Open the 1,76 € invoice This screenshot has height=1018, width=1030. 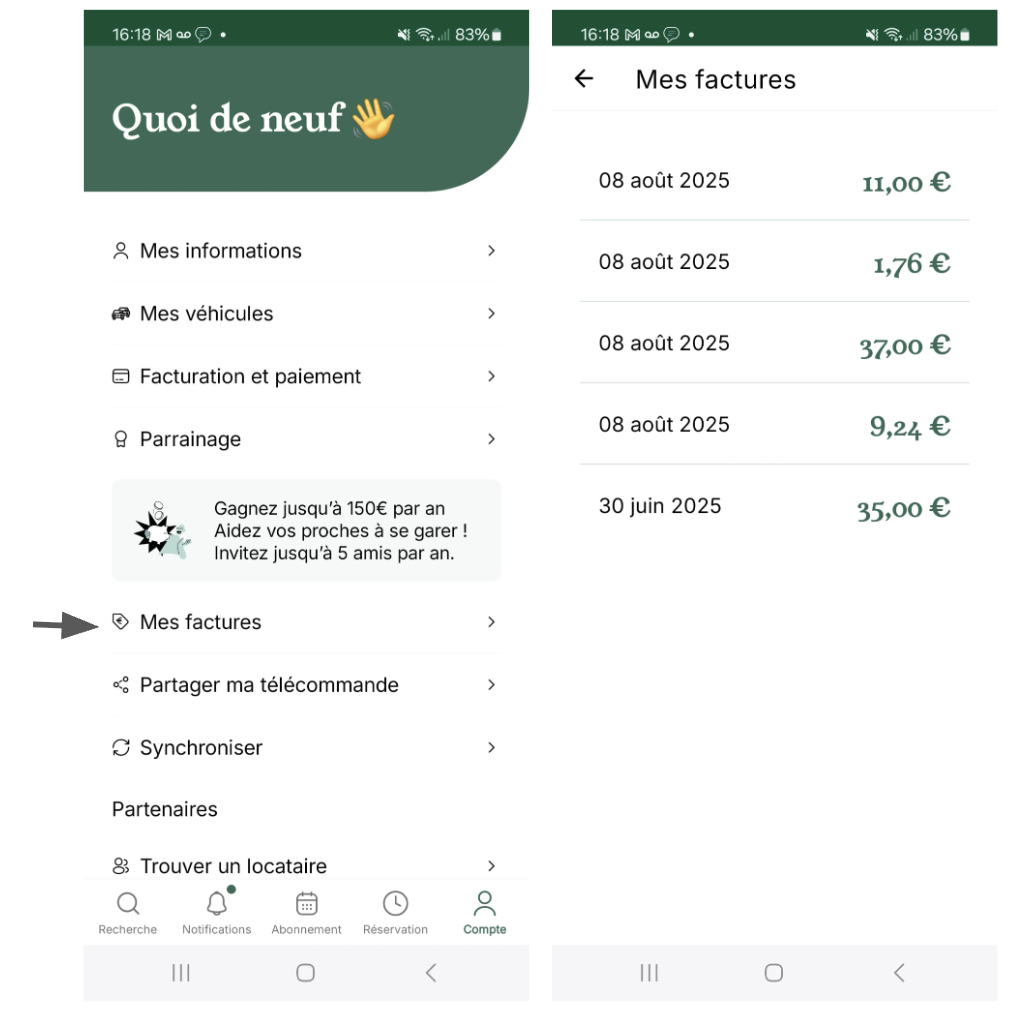tap(774, 262)
